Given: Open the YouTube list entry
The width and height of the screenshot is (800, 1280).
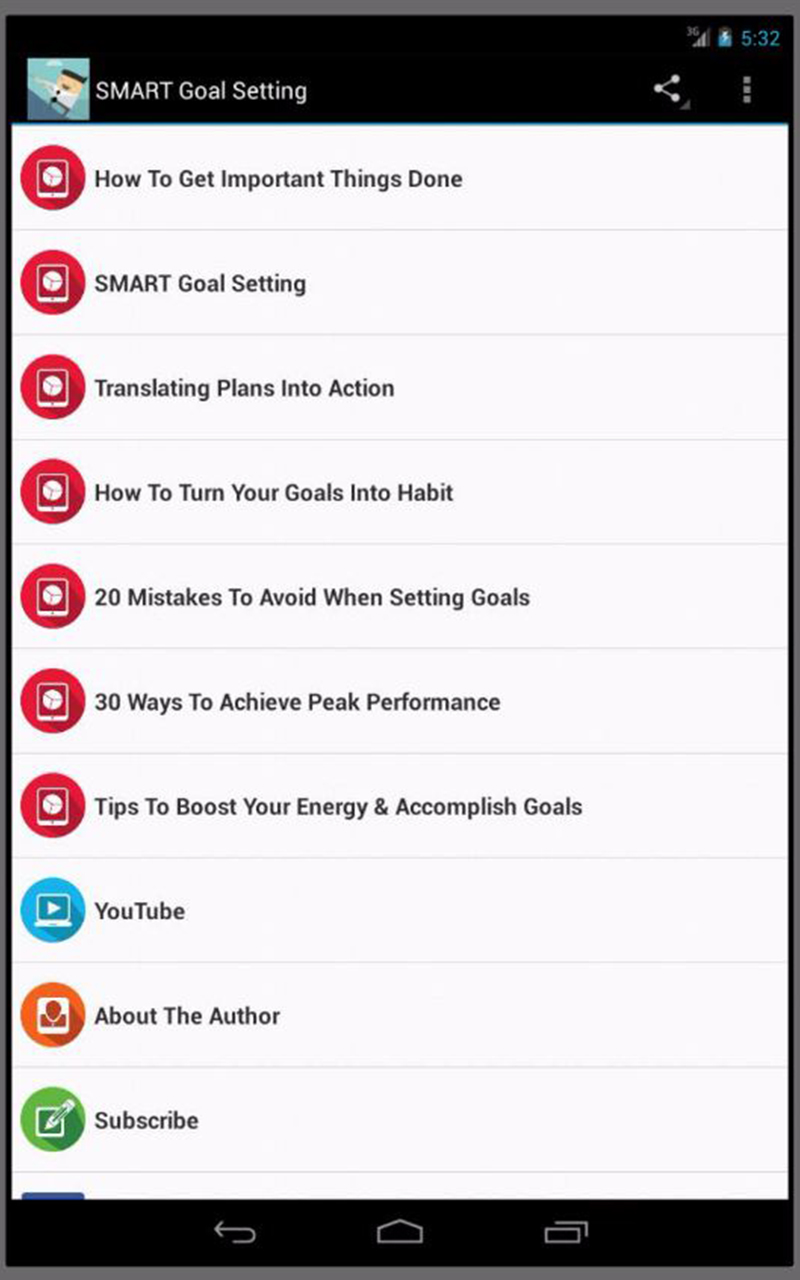Looking at the screenshot, I should [x=139, y=911].
